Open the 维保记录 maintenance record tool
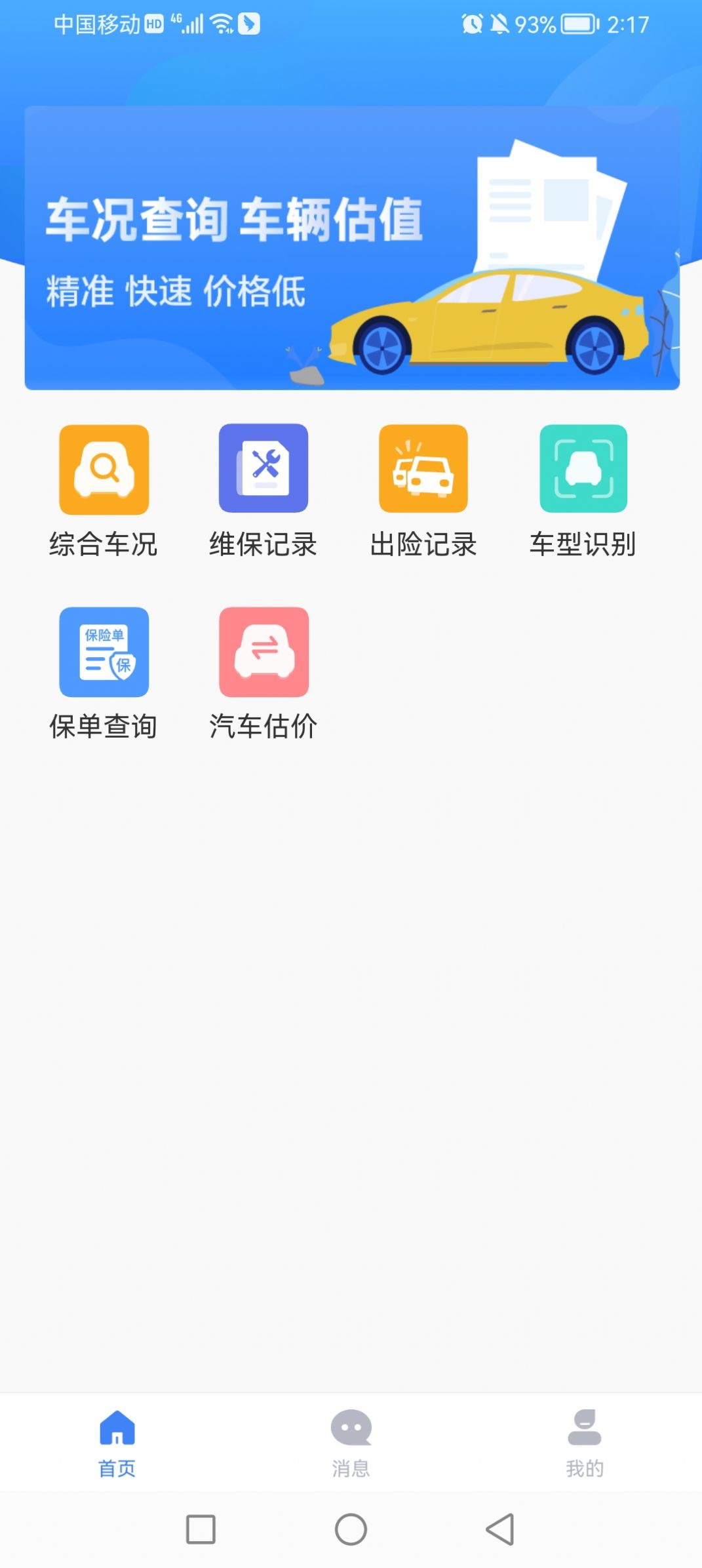 (x=263, y=470)
